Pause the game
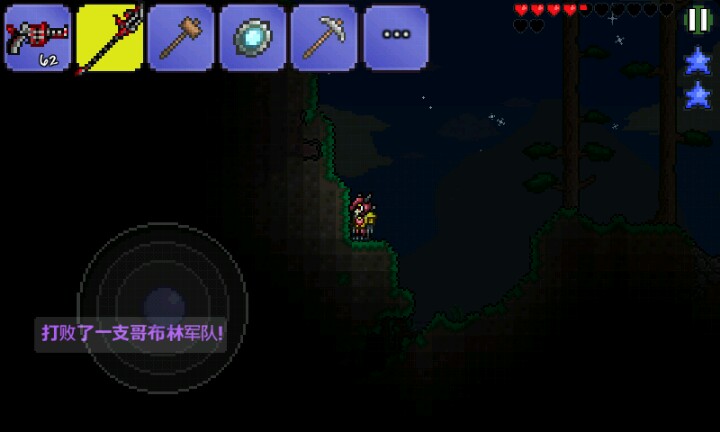This screenshot has height=432, width=720. (x=698, y=19)
